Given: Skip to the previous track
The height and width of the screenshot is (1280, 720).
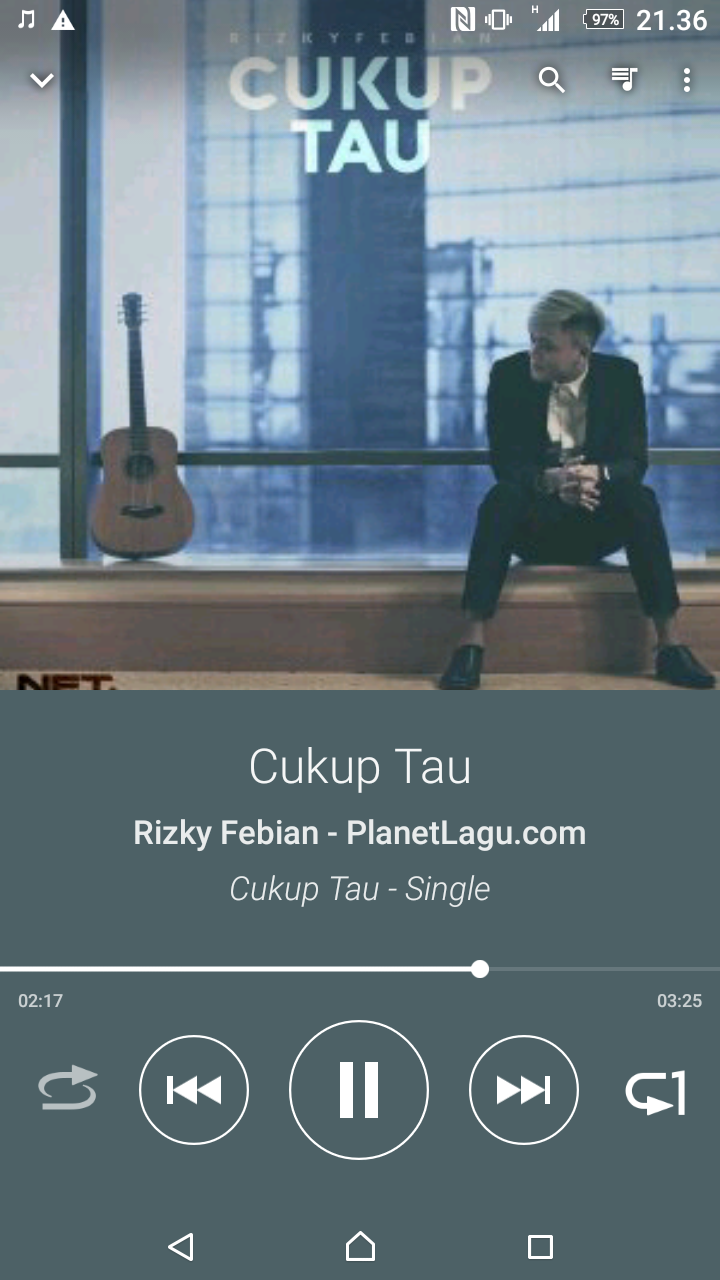Looking at the screenshot, I should click(193, 1090).
